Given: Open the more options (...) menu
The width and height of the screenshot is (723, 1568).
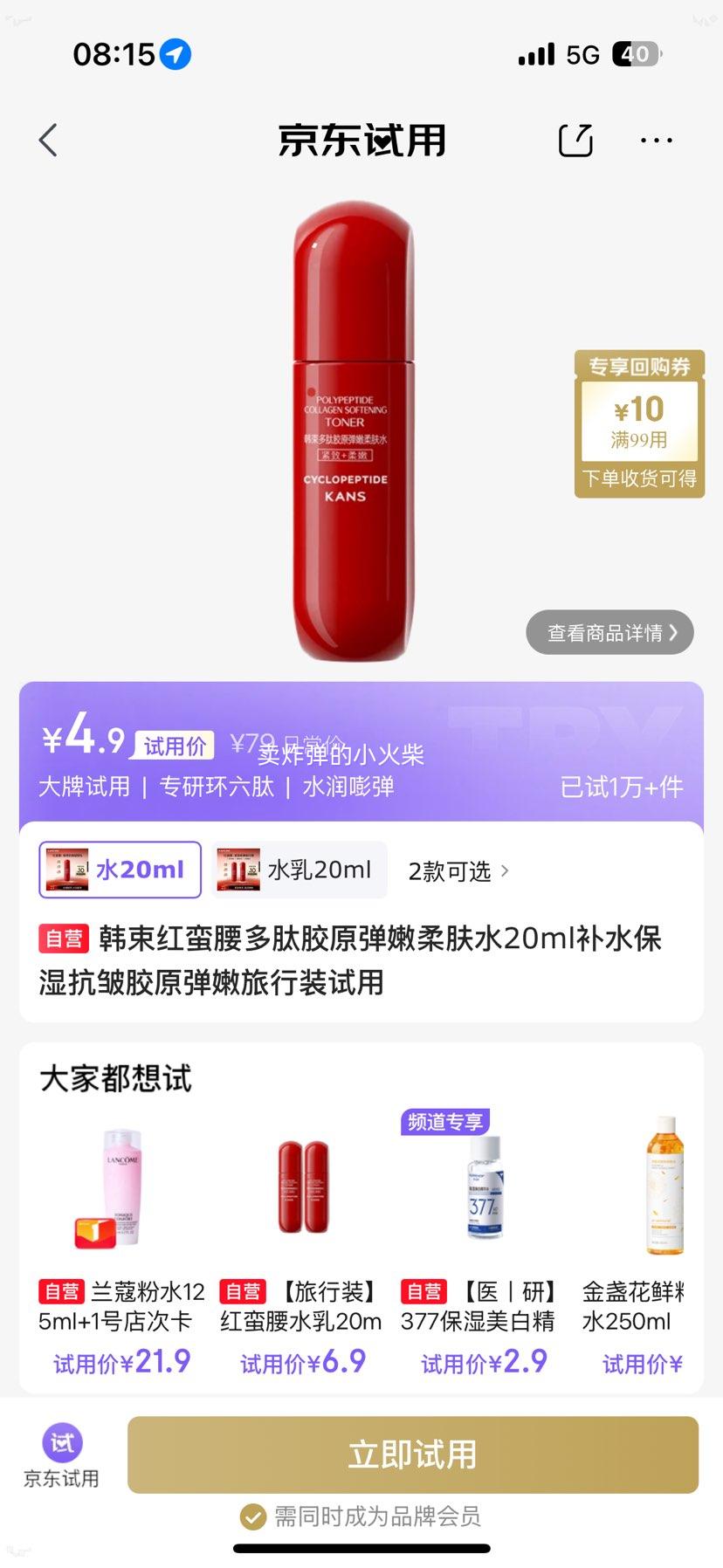Looking at the screenshot, I should tap(656, 140).
